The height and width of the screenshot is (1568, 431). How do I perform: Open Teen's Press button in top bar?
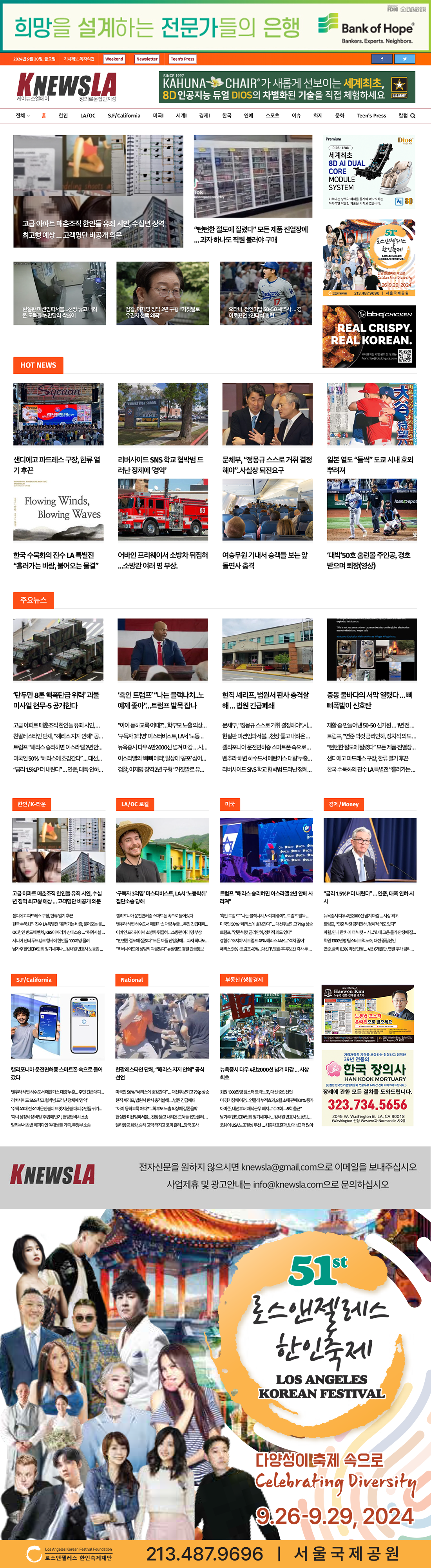pyautogui.click(x=182, y=59)
